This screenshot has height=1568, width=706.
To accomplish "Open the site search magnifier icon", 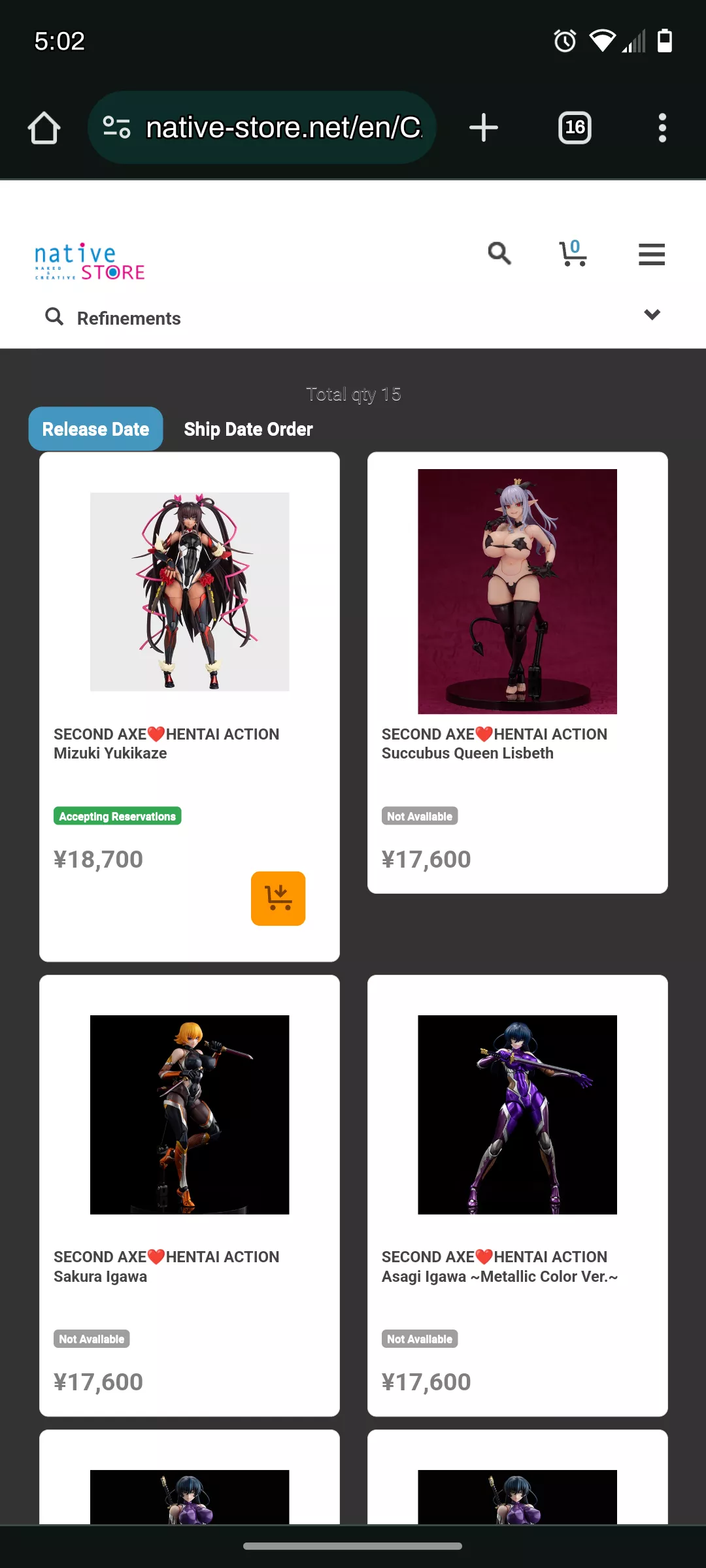I will coord(499,253).
